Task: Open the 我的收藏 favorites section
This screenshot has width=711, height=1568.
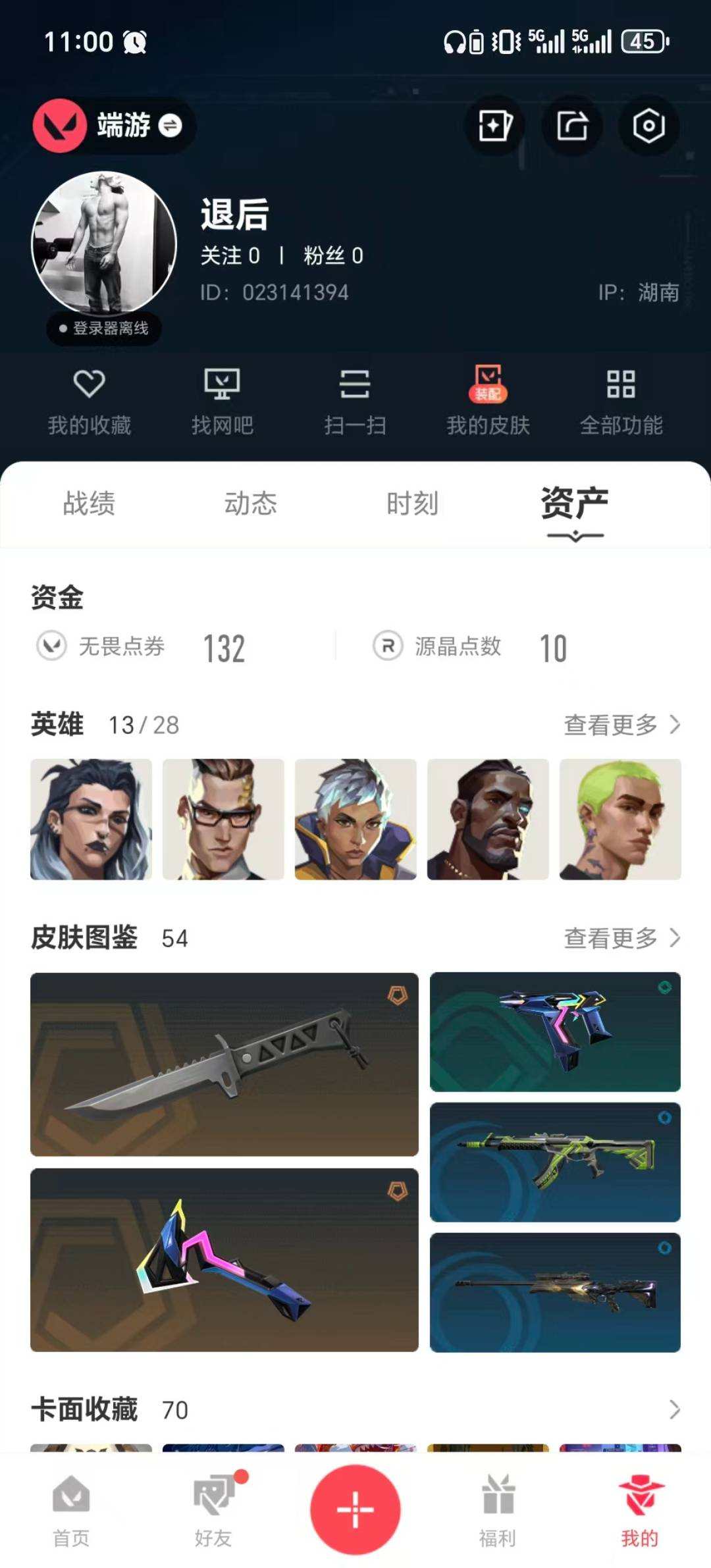Action: 90,400
